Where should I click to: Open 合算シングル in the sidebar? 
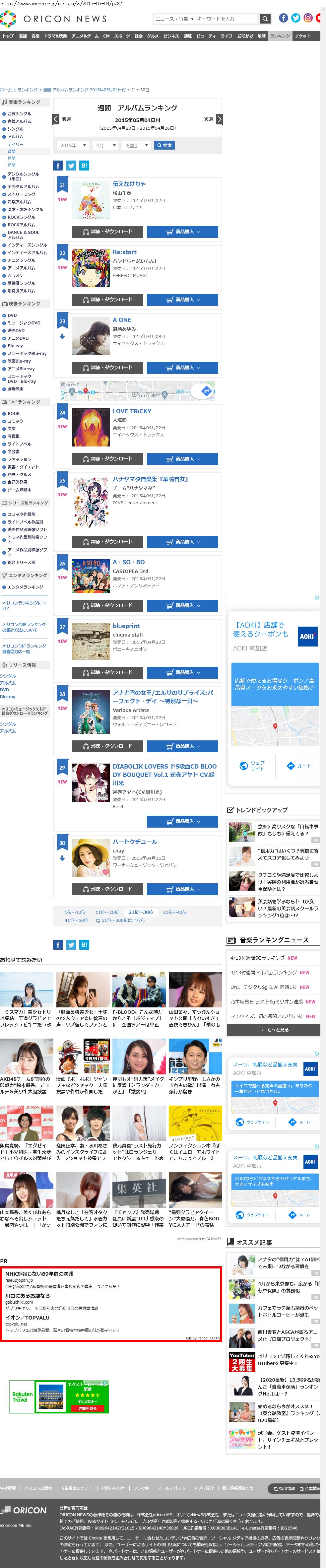point(20,114)
